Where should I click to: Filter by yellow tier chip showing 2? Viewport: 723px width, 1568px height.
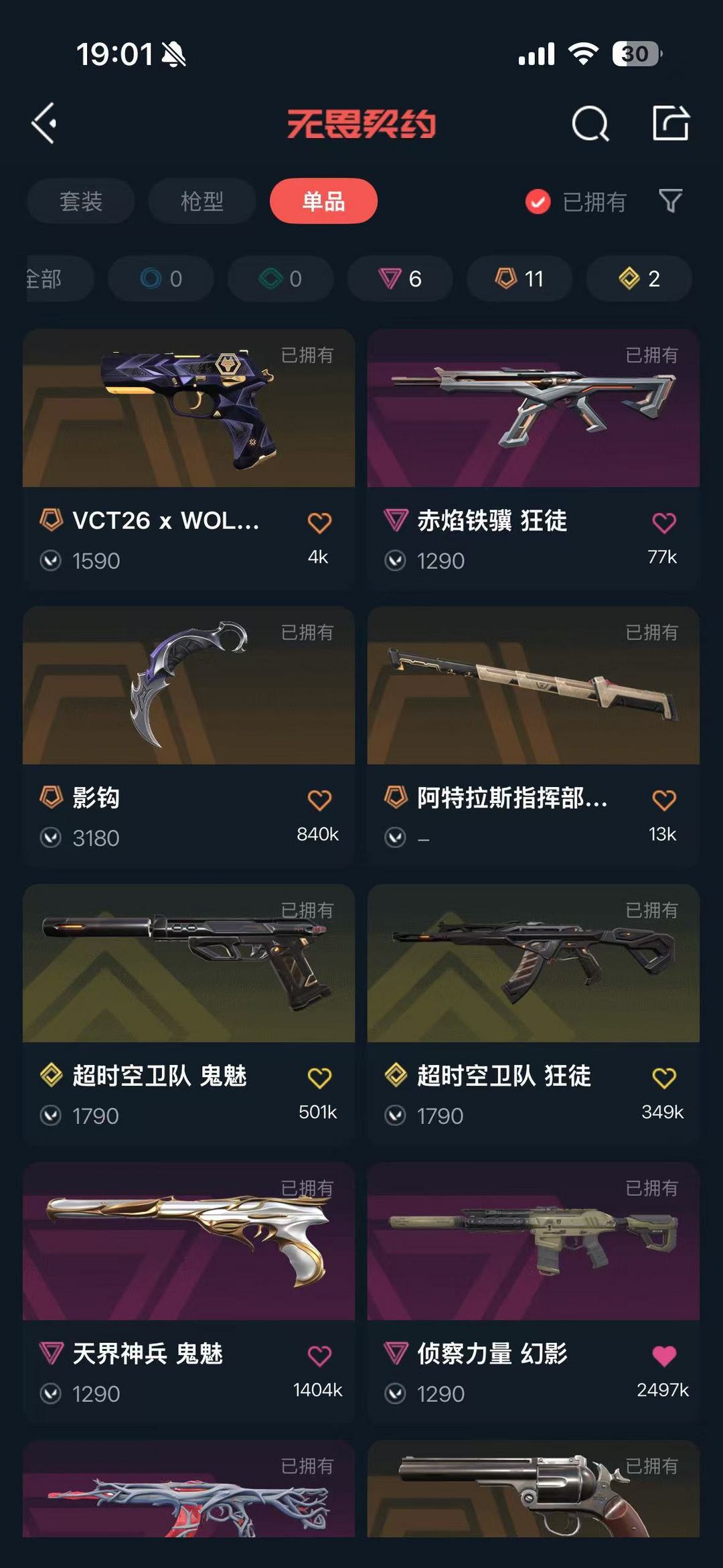point(639,279)
